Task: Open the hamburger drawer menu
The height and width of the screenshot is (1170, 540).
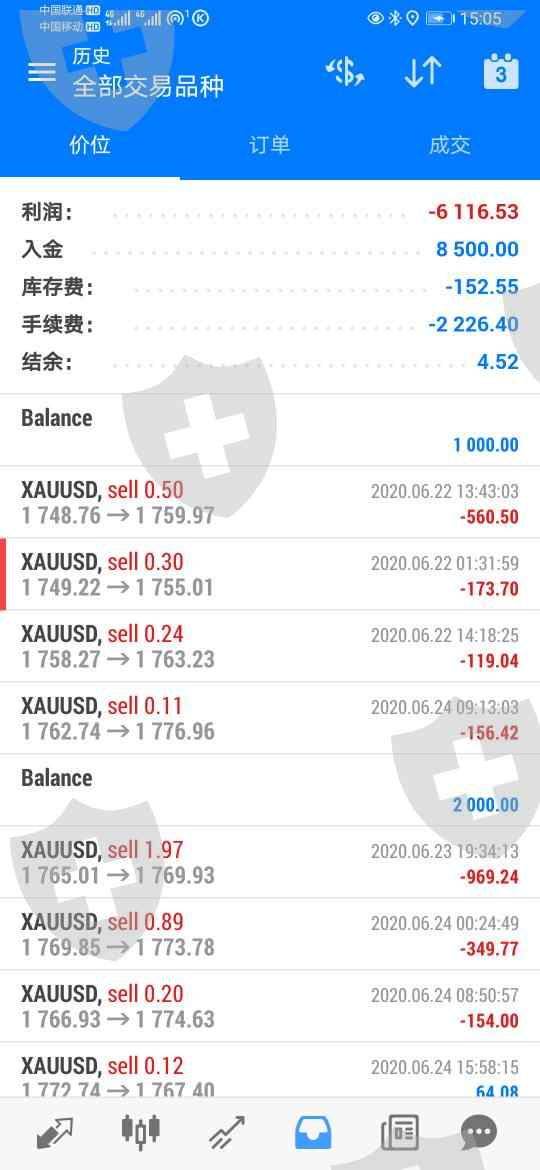Action: click(42, 72)
